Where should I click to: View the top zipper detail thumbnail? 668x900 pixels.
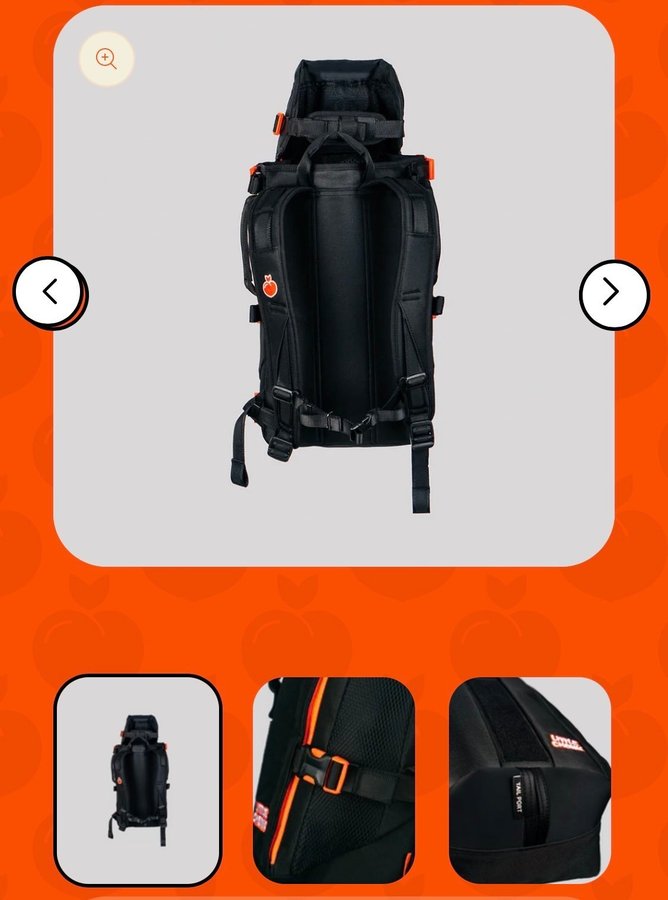pos(529,780)
